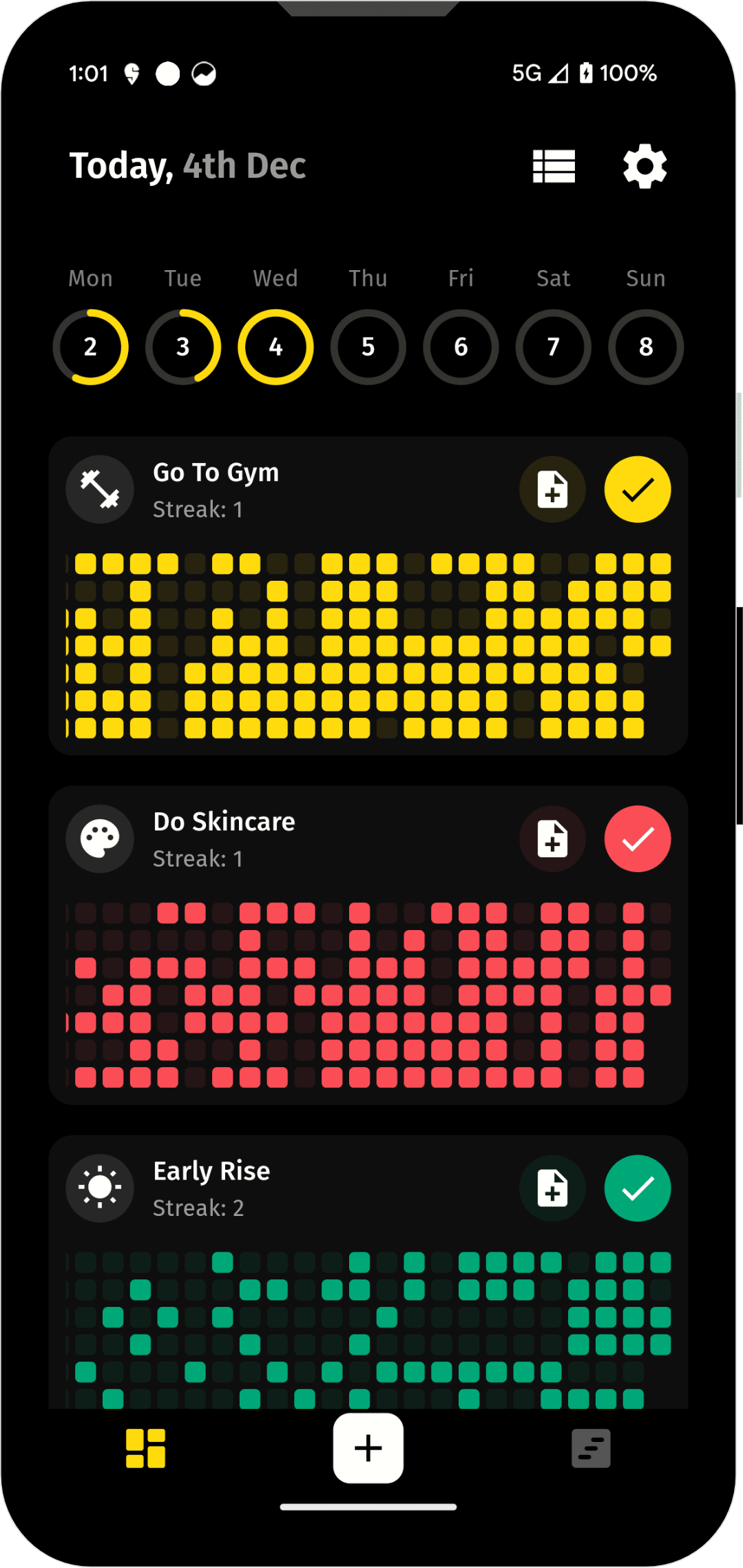The height and width of the screenshot is (1568, 743).
Task: Add a note to Do Skincare
Action: 552,839
